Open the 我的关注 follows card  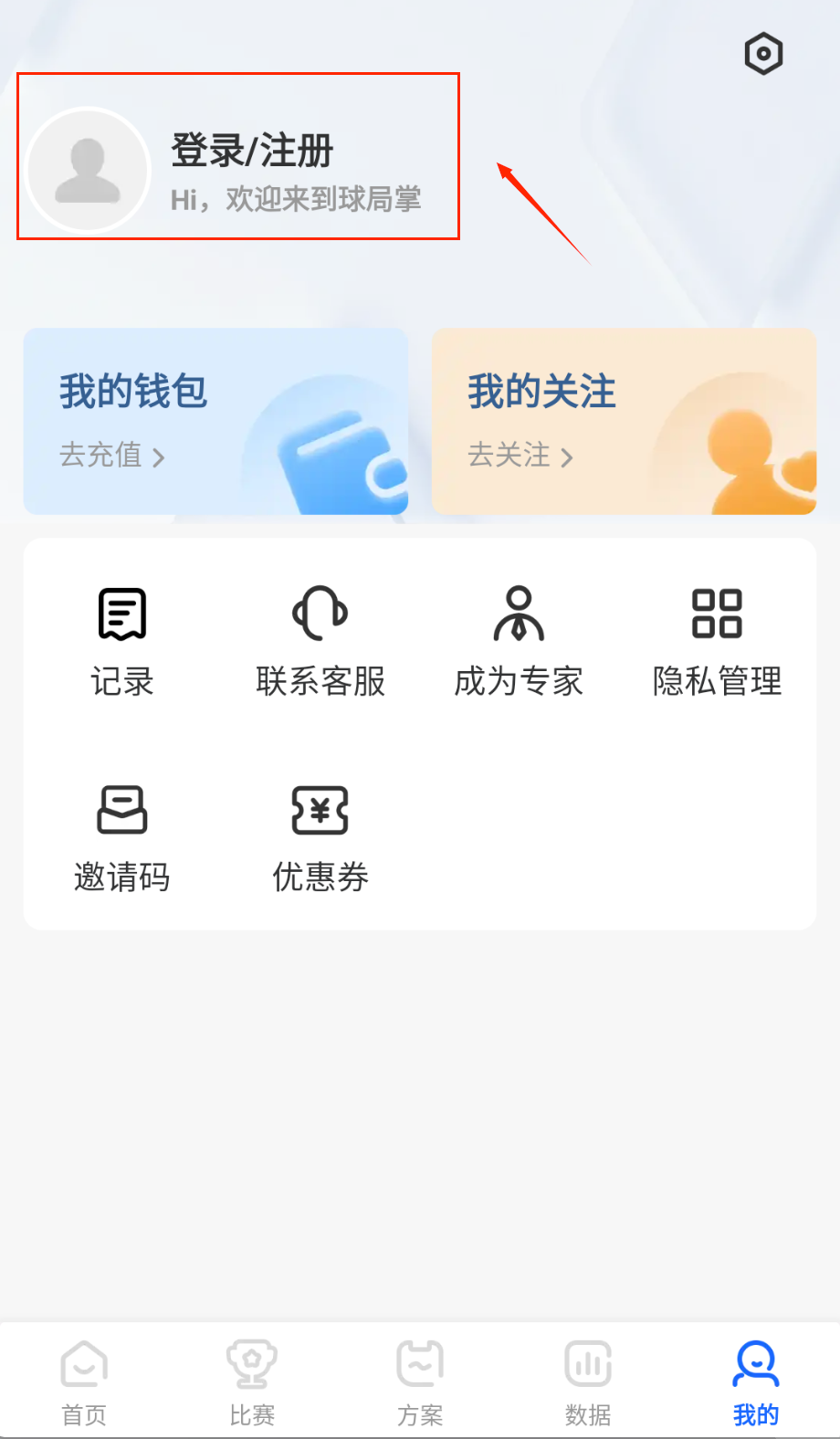point(624,421)
